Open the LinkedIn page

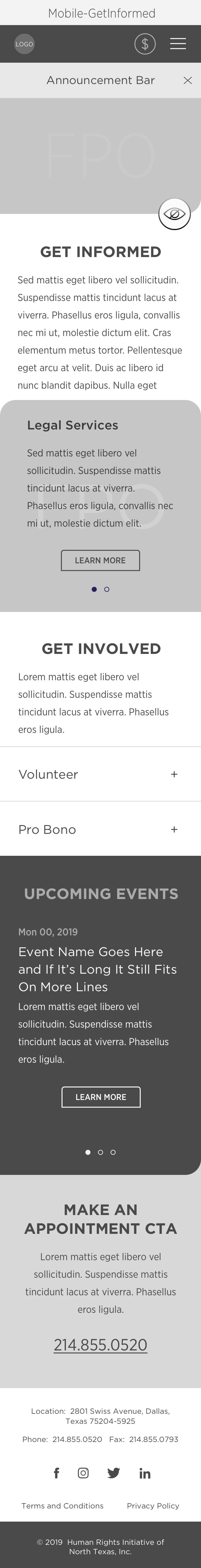coord(145,1473)
